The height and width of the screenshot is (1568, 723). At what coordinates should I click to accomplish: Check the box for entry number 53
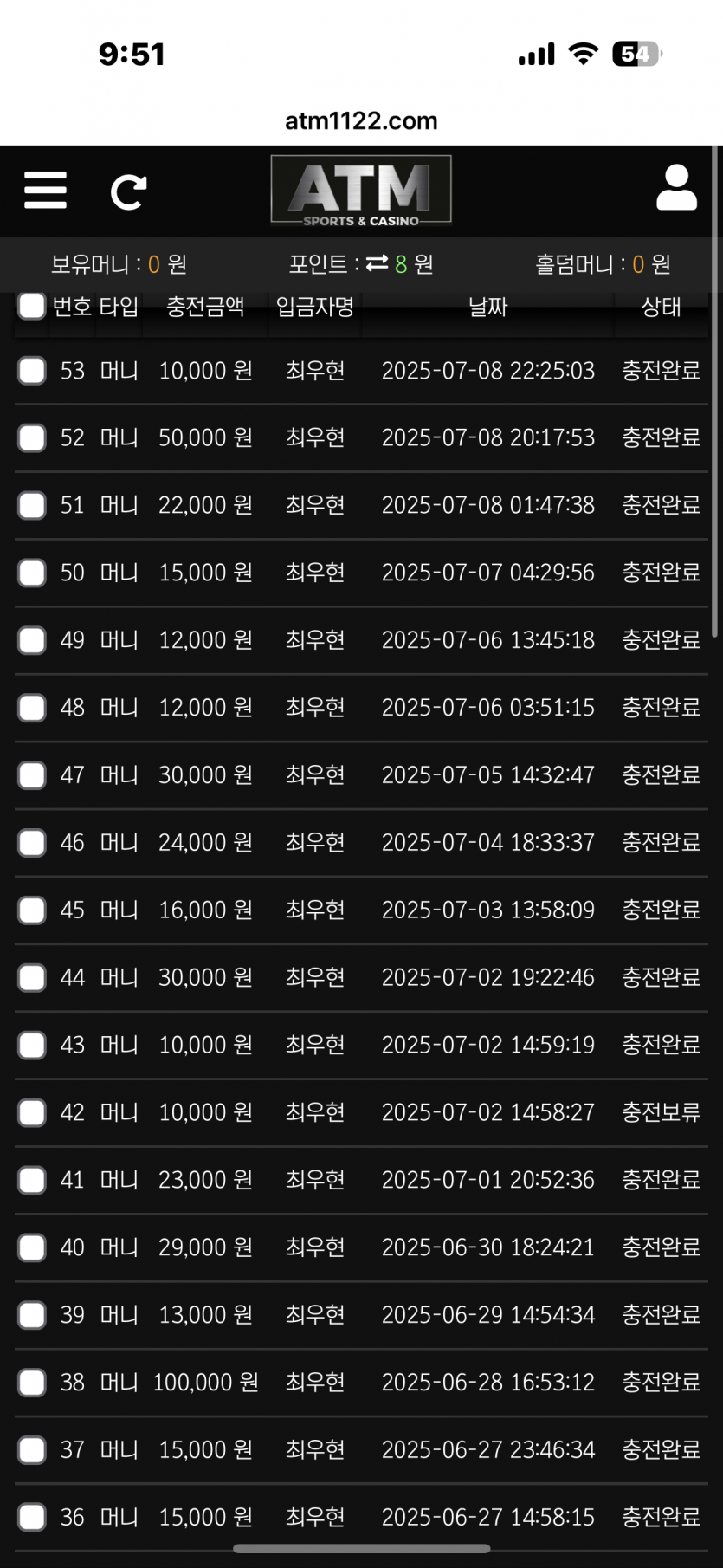(x=32, y=371)
